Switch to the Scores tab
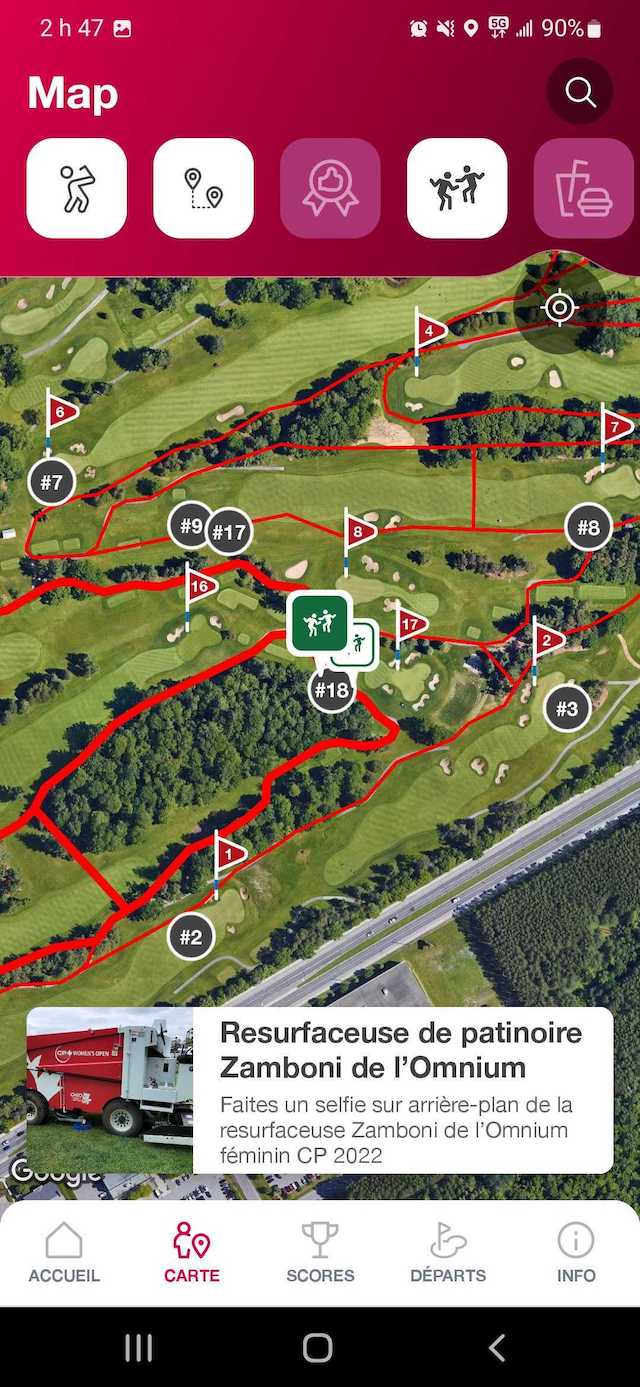640x1387 pixels. (320, 1253)
